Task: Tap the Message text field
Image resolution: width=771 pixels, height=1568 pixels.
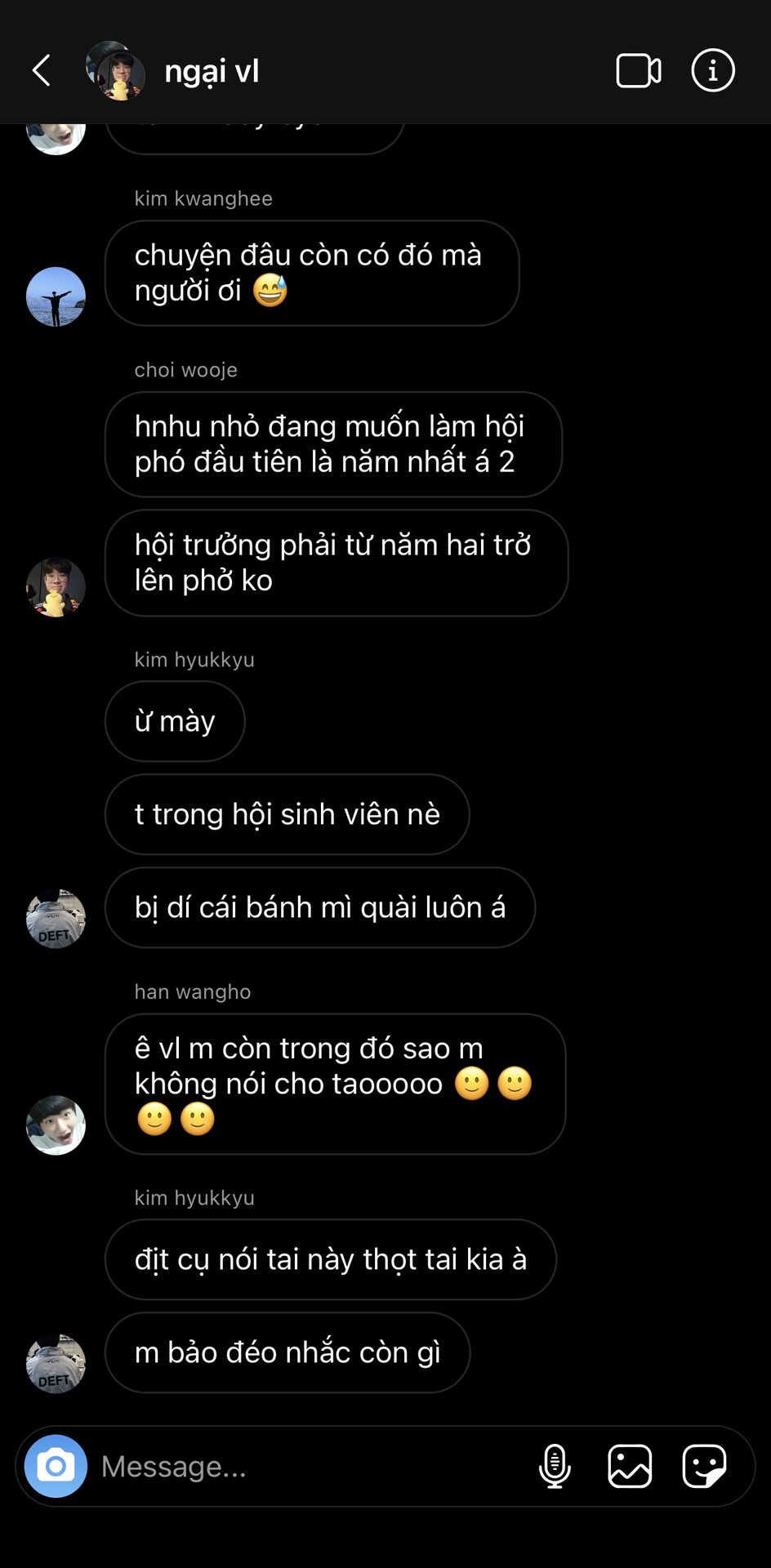Action: (x=310, y=1467)
